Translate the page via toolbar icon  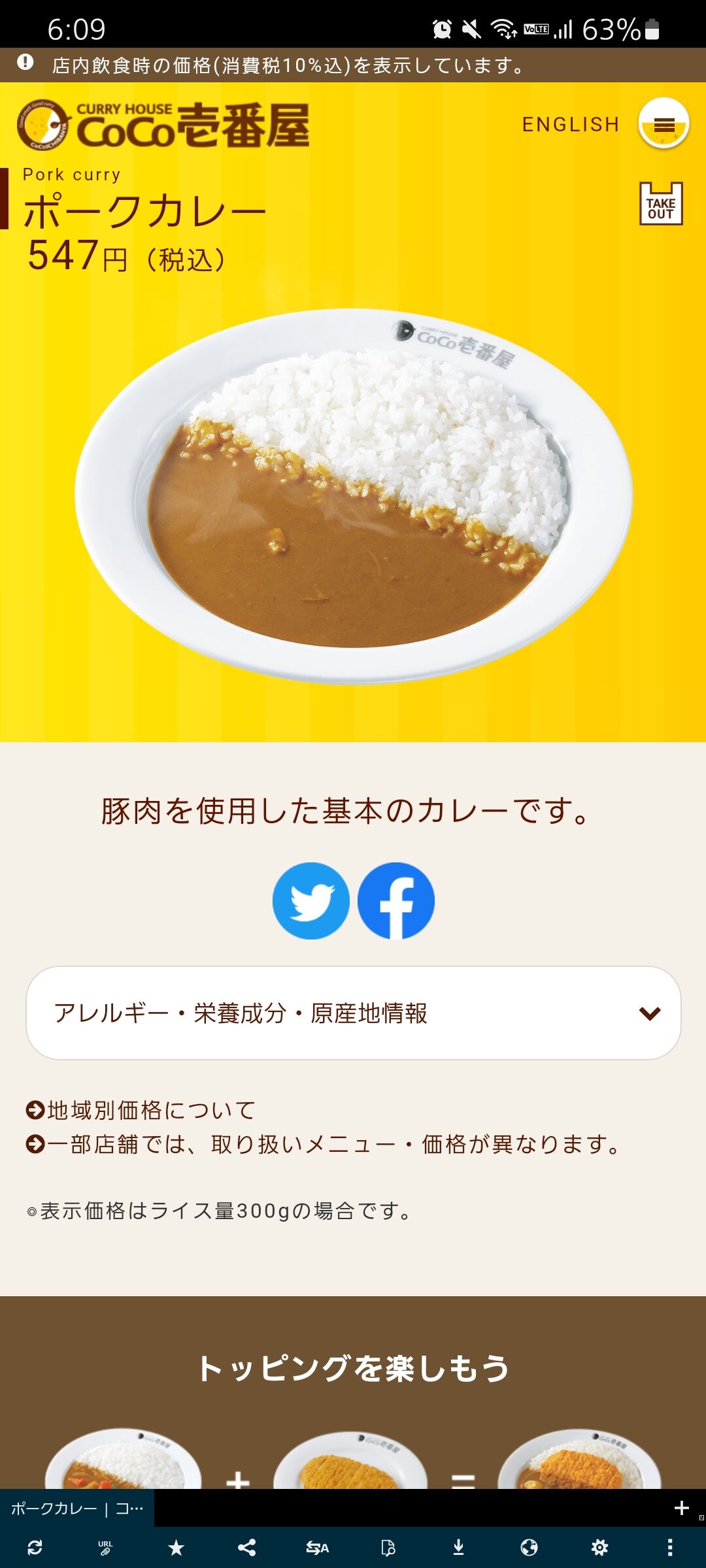(x=318, y=1547)
